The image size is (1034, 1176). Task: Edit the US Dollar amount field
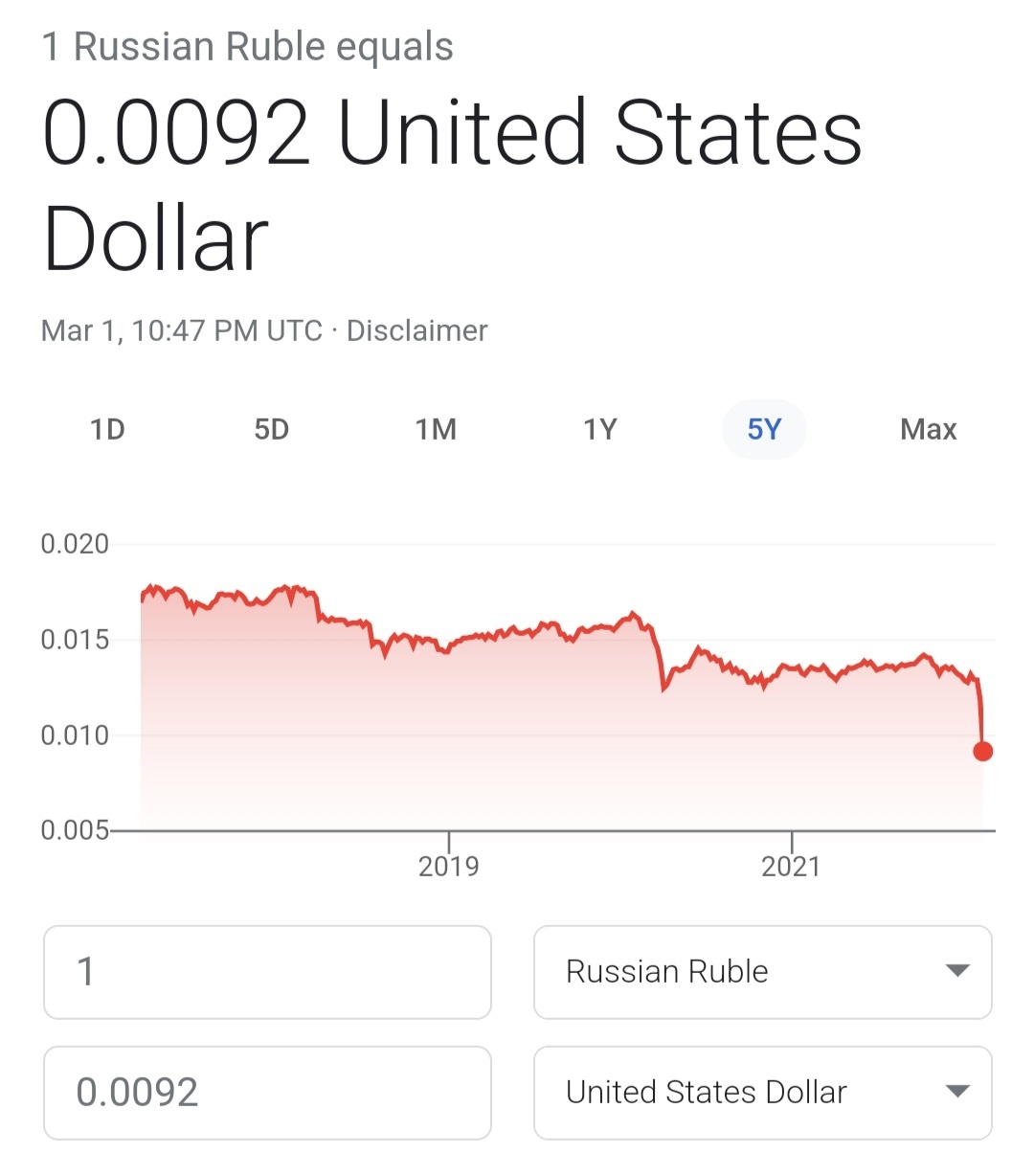(x=267, y=1093)
